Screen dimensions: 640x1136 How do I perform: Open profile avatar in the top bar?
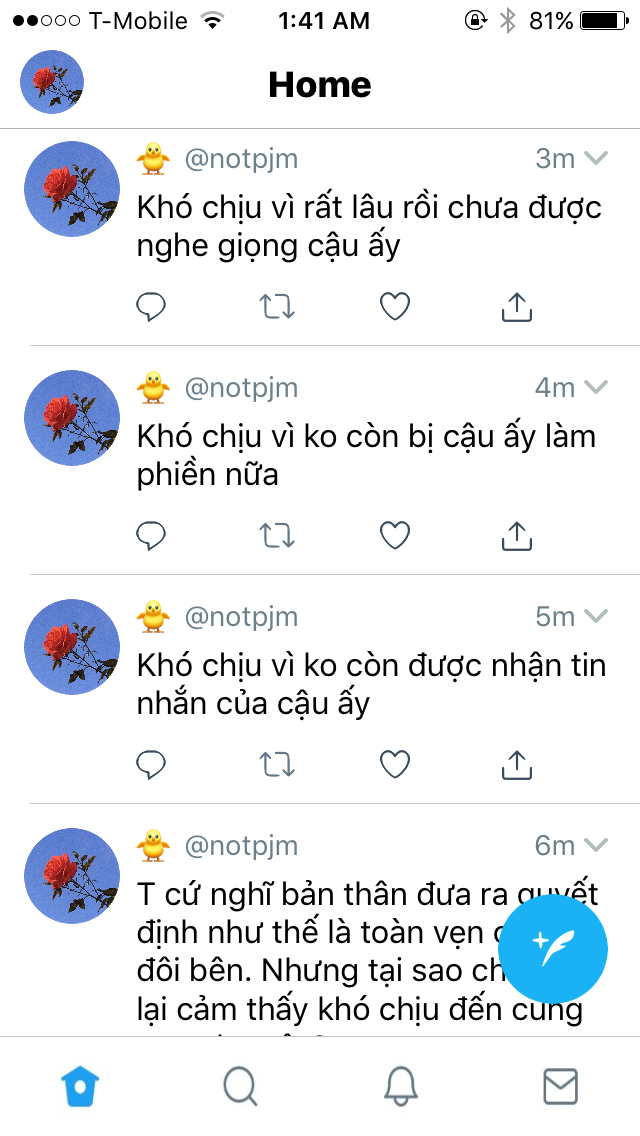[51, 82]
